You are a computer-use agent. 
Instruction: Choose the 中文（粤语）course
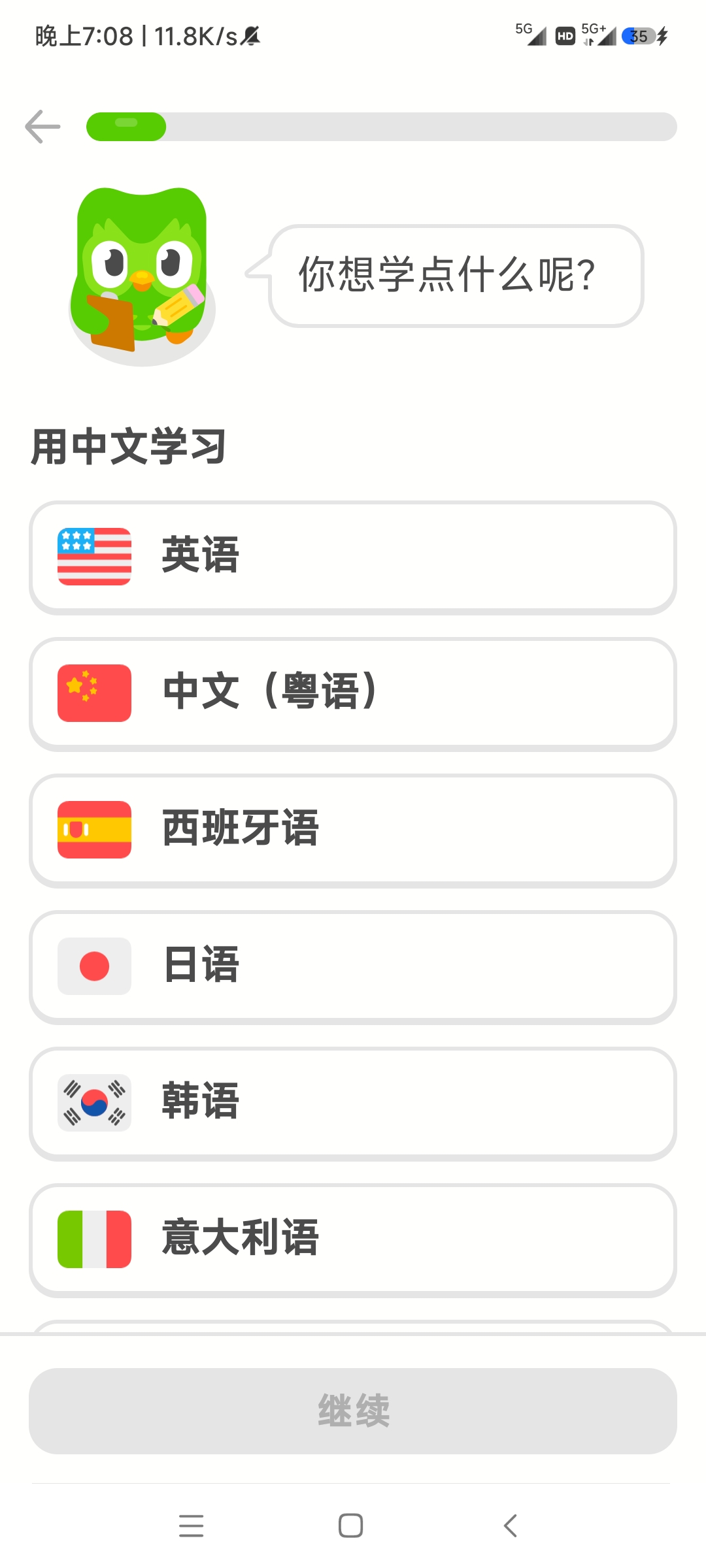(x=353, y=694)
